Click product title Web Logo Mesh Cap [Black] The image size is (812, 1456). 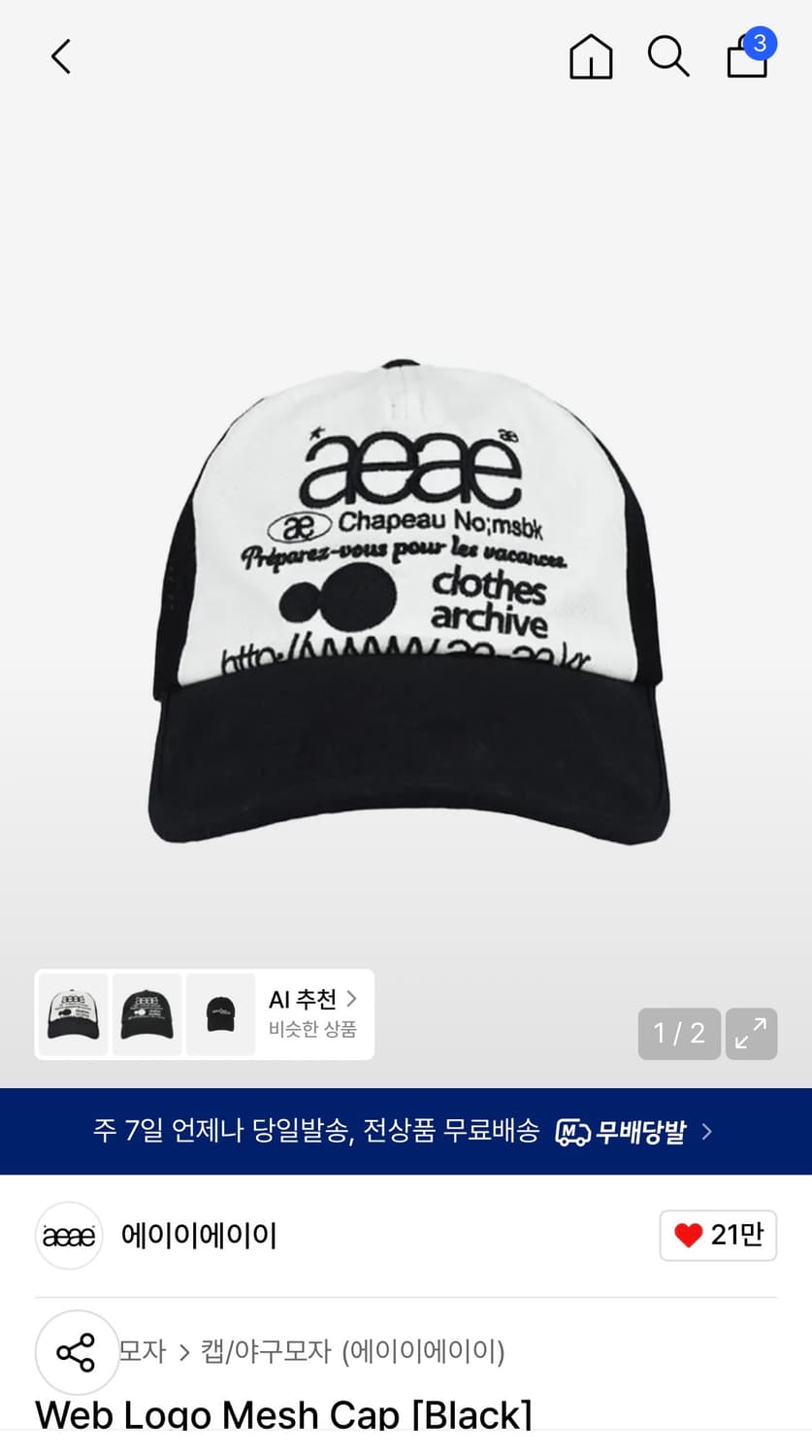point(282,1415)
